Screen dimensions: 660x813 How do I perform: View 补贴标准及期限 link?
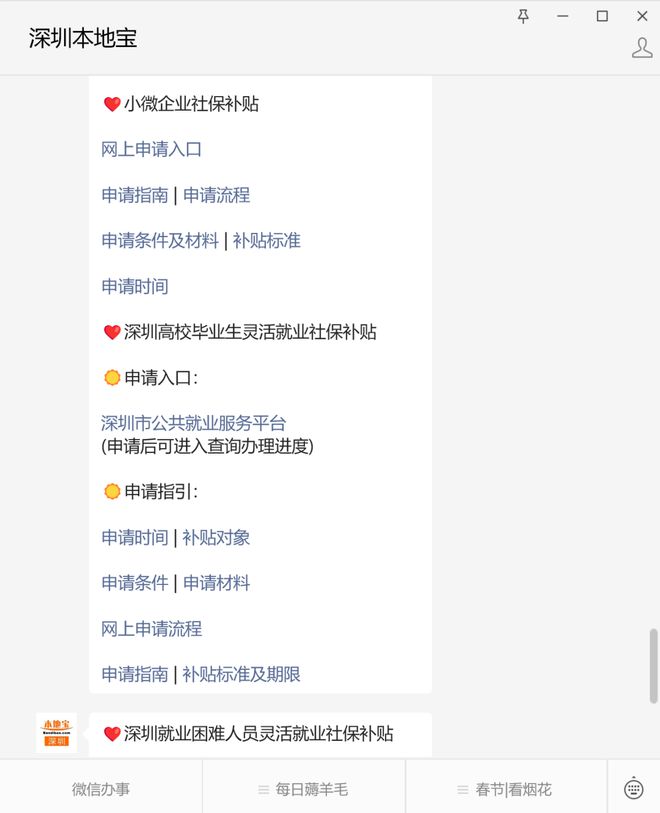(x=241, y=675)
